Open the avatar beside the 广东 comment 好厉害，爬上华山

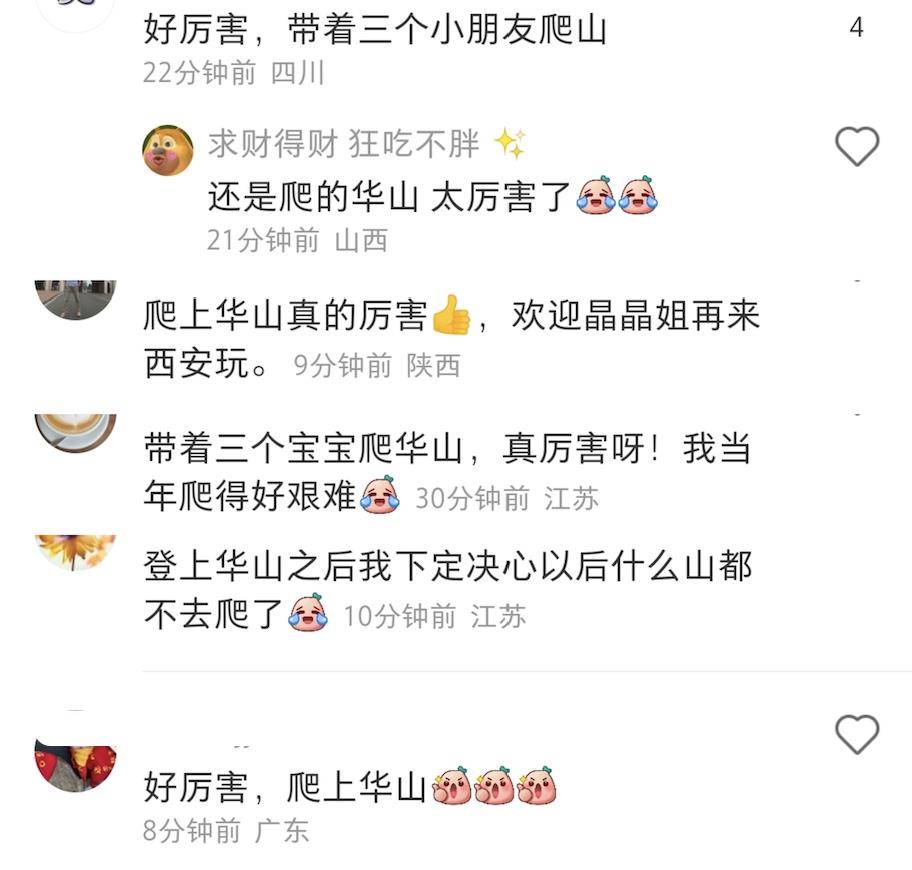click(x=75, y=767)
